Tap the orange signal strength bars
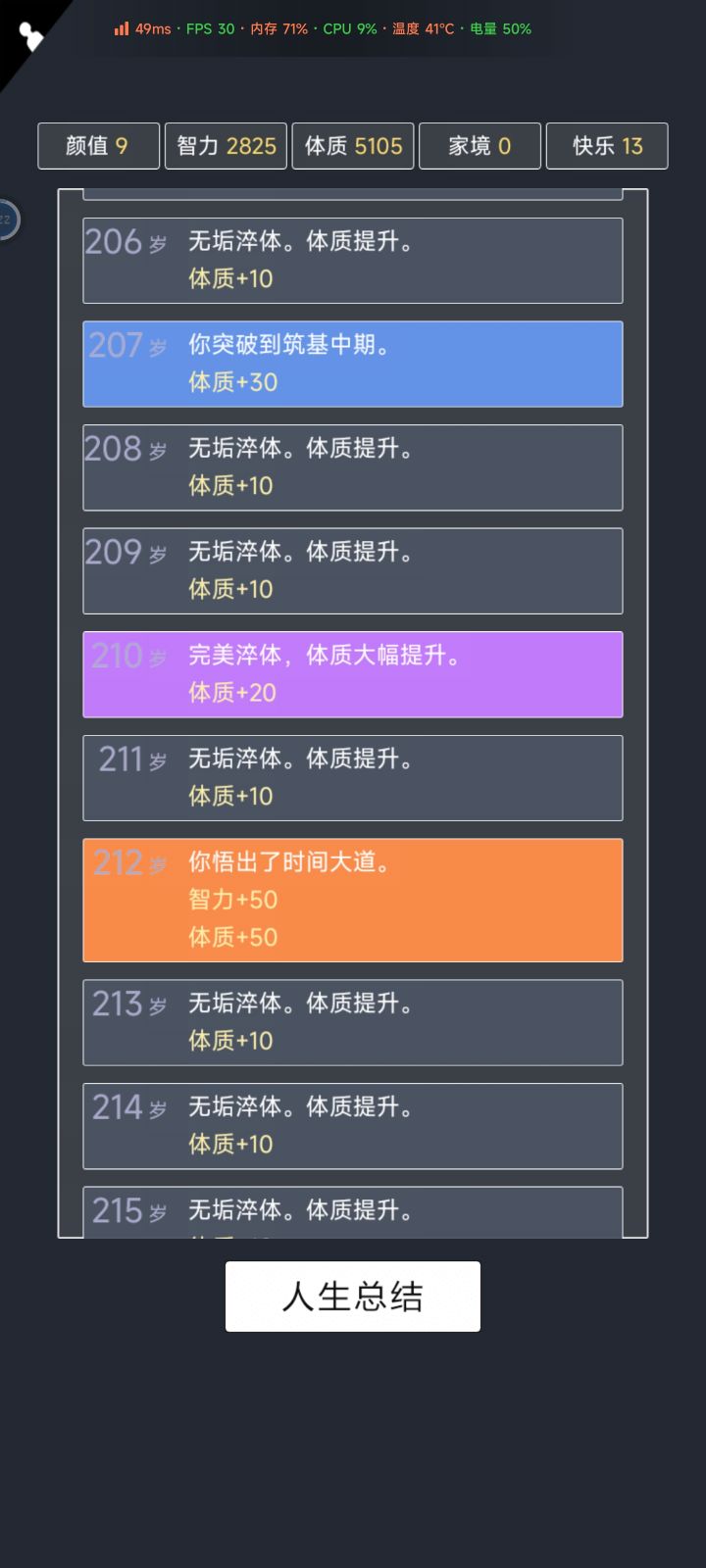Image resolution: width=706 pixels, height=1568 pixels. pyautogui.click(x=121, y=29)
